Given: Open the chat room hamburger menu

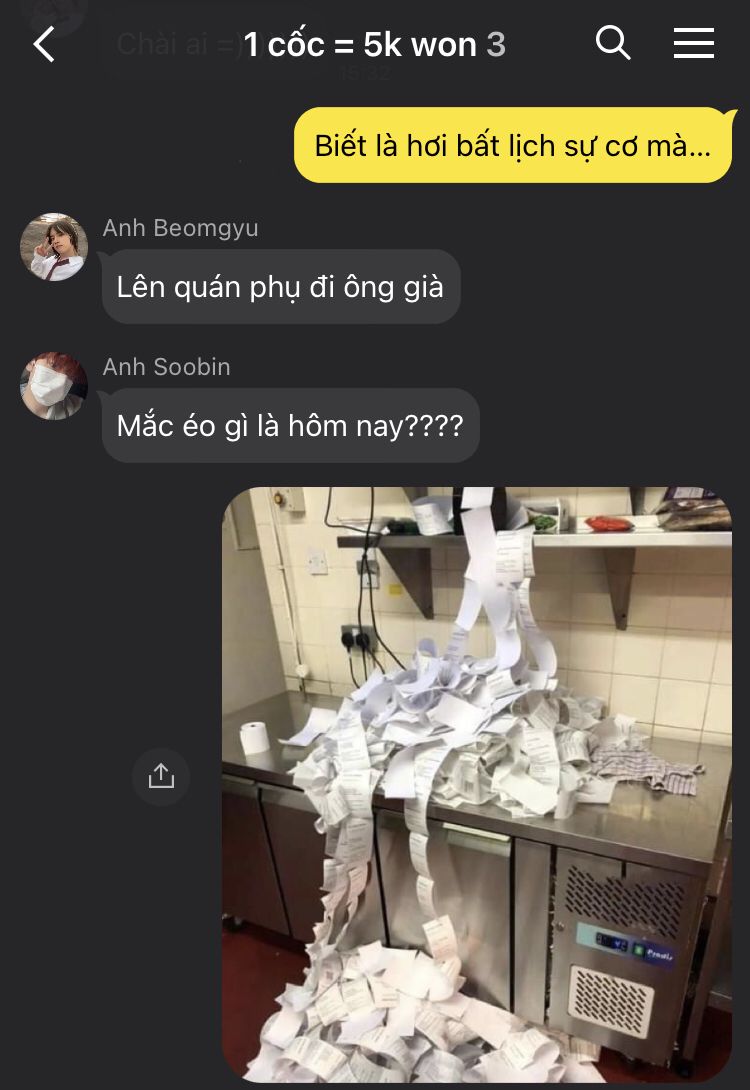Looking at the screenshot, I should tap(693, 43).
